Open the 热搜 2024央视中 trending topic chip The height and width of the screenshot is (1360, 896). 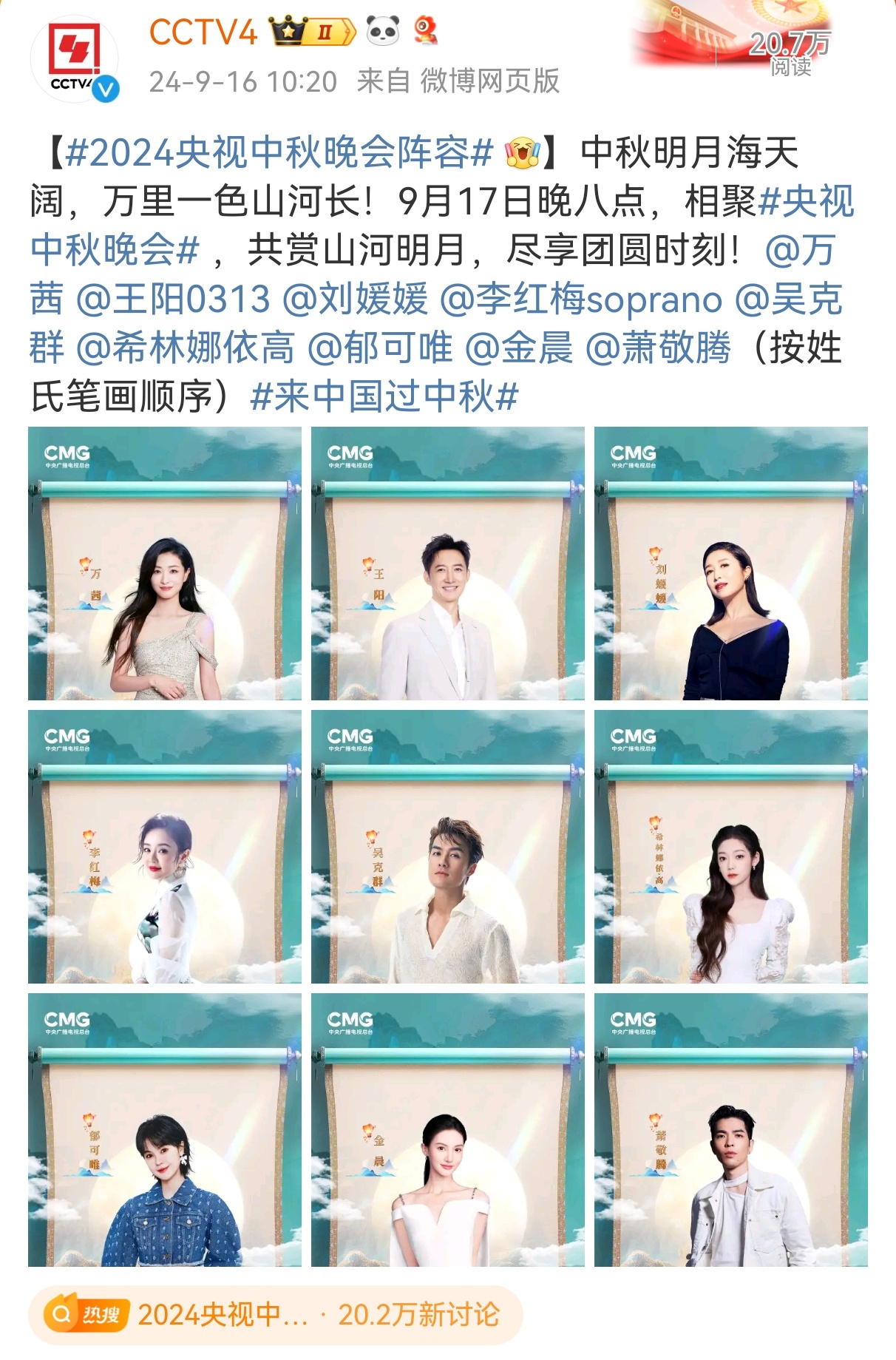[x=275, y=1315]
